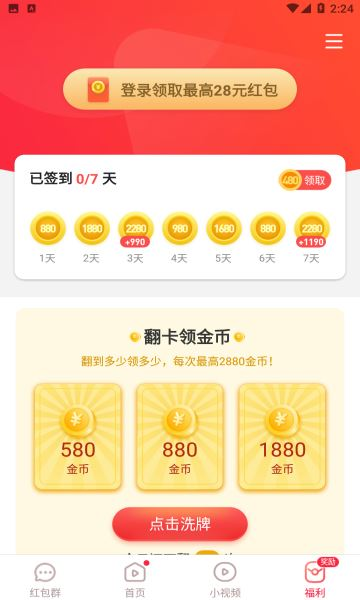Screen dimensions: 360x600
Task: Flip the 1880 金币 card
Action: [282, 437]
